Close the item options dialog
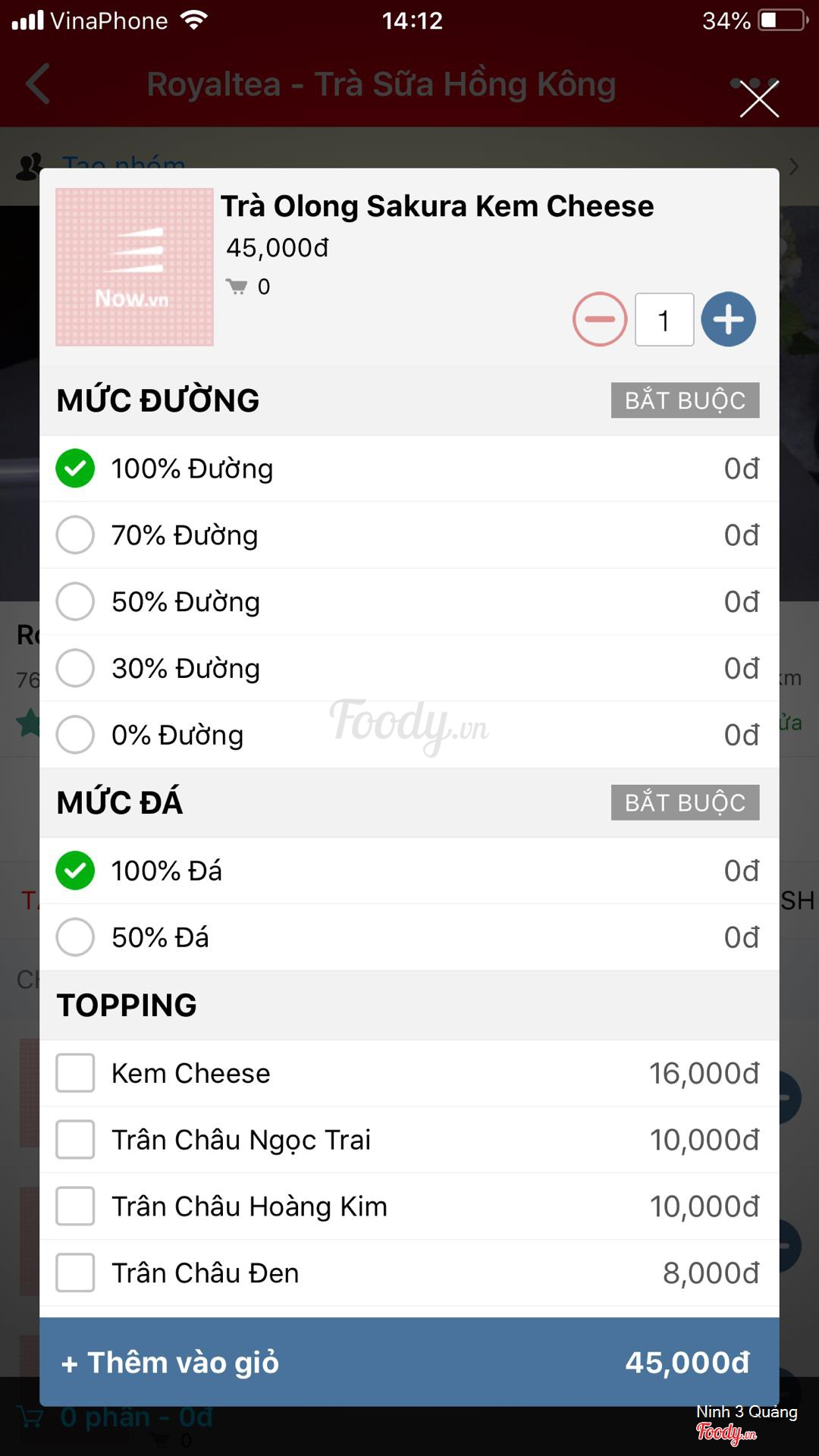Image resolution: width=819 pixels, height=1456 pixels. coord(759,99)
